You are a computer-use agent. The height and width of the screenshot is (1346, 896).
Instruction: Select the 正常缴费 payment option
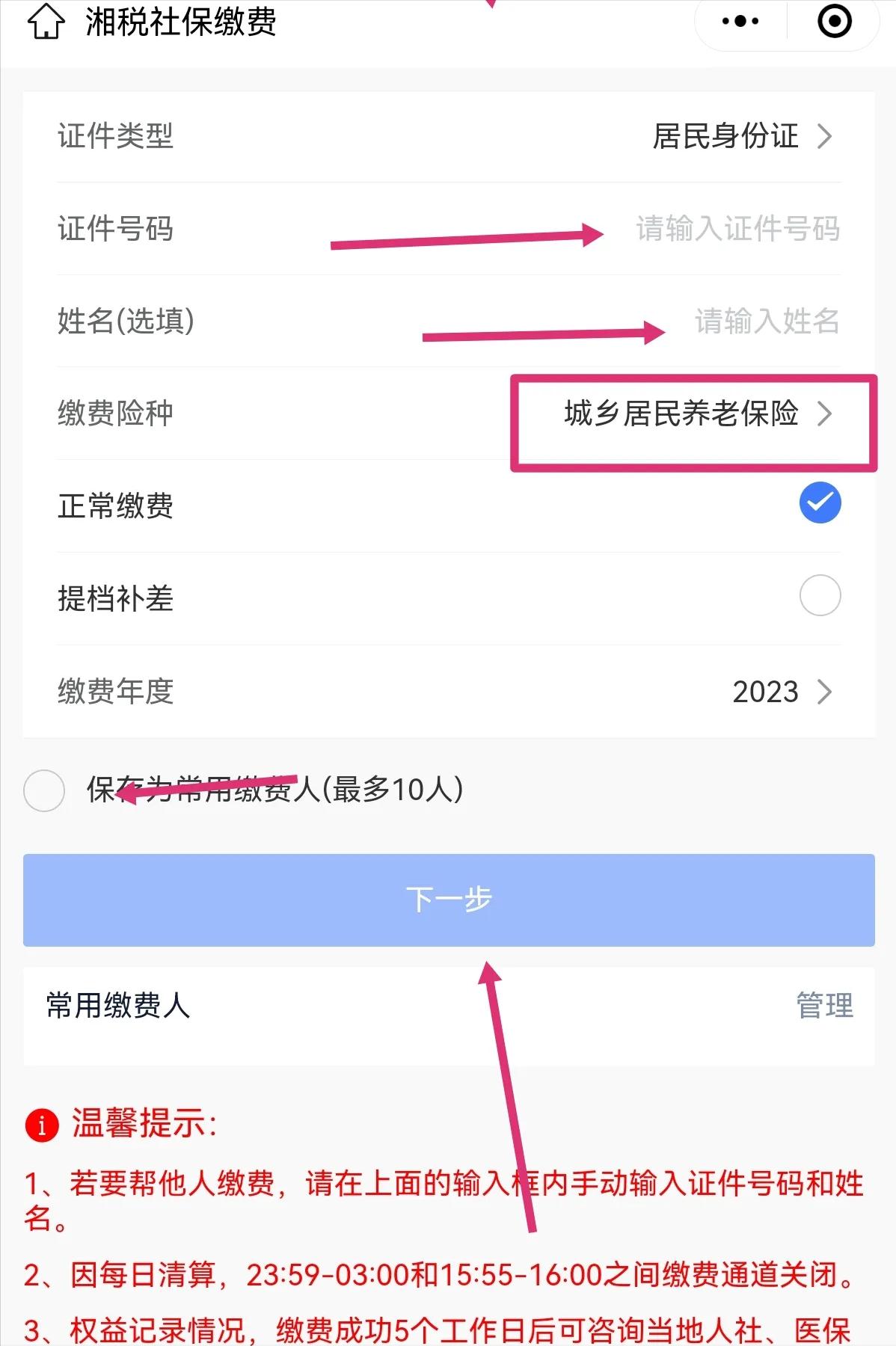(819, 502)
